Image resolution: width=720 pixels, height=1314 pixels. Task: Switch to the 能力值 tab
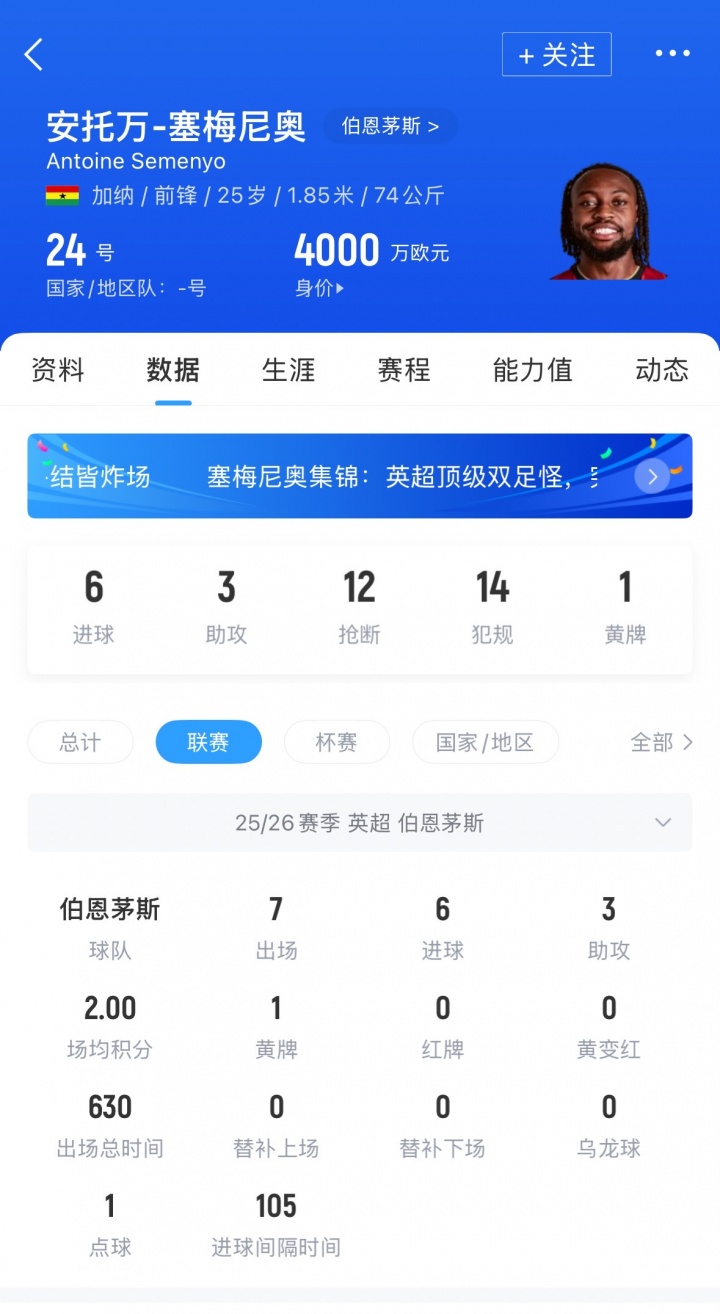(532, 370)
